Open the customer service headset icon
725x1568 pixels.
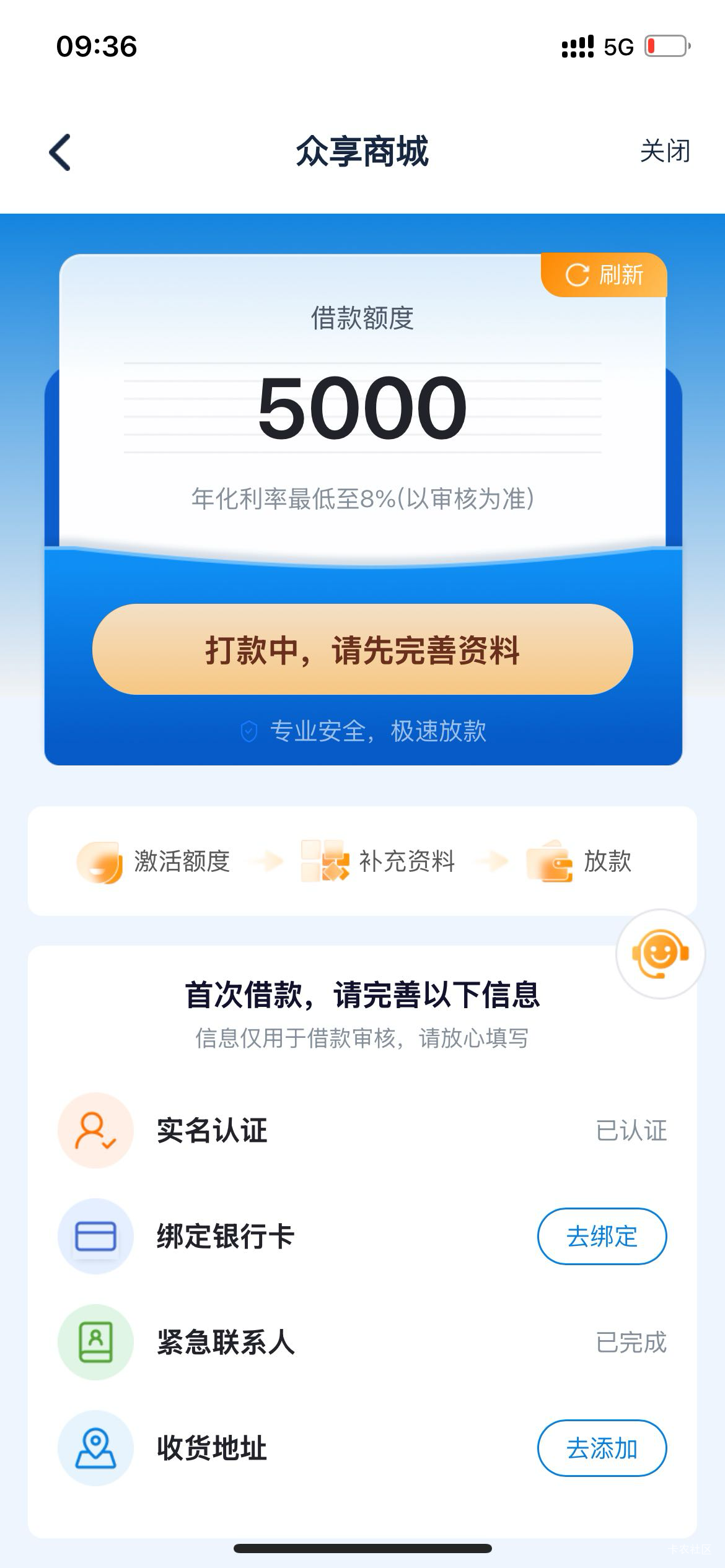tap(661, 954)
